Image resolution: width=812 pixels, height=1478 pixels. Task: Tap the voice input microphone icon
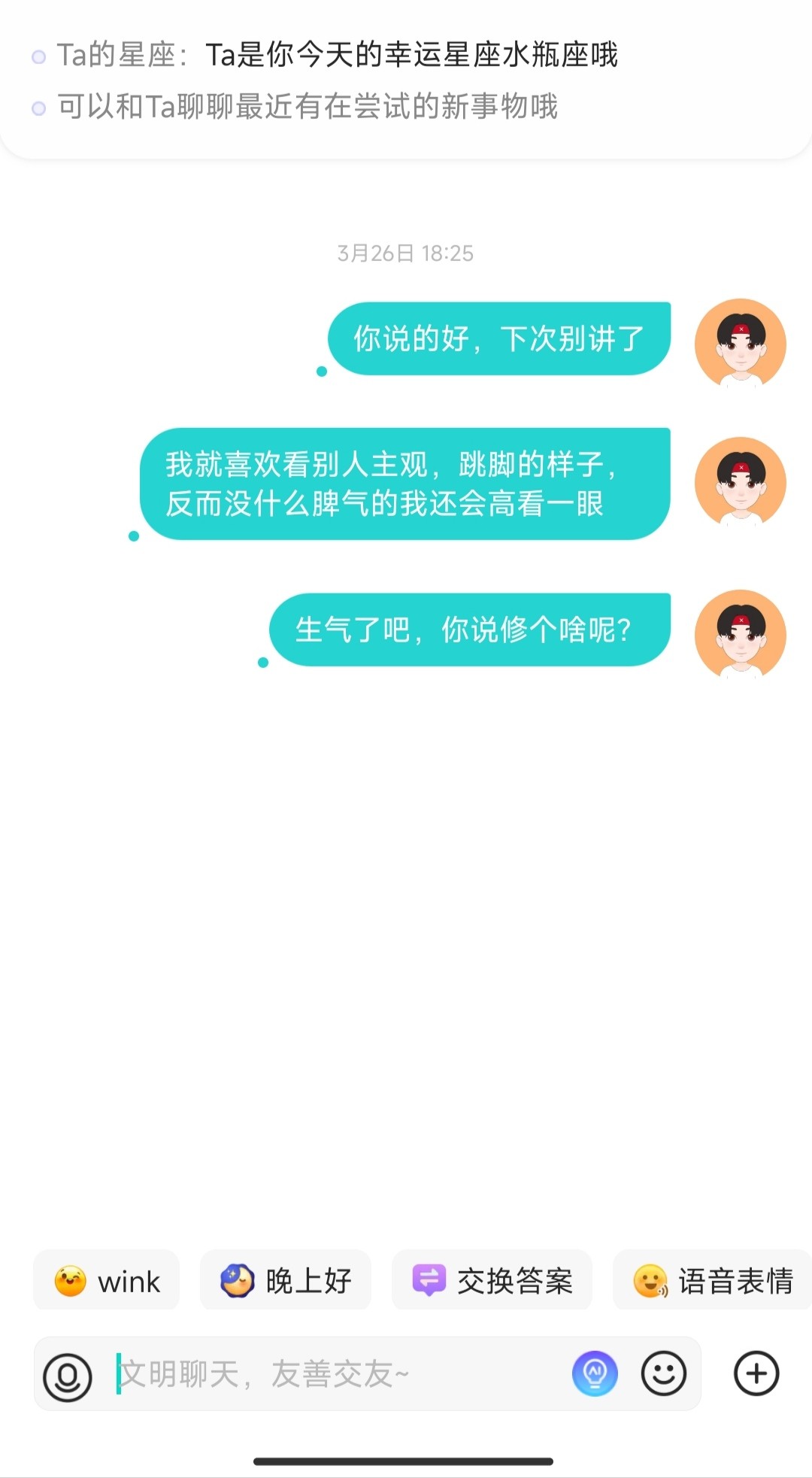click(68, 1376)
